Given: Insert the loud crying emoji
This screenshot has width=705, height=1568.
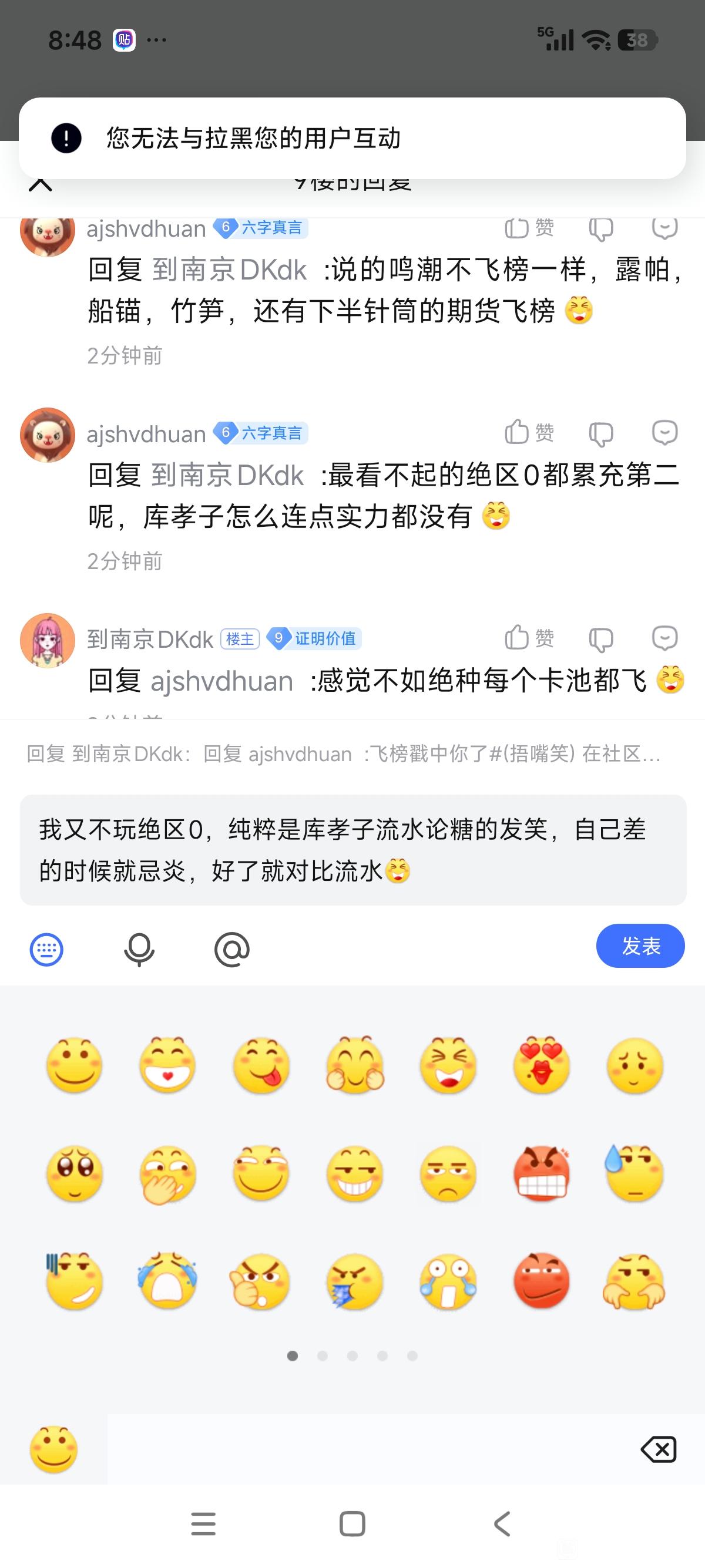Looking at the screenshot, I should click(x=167, y=1281).
